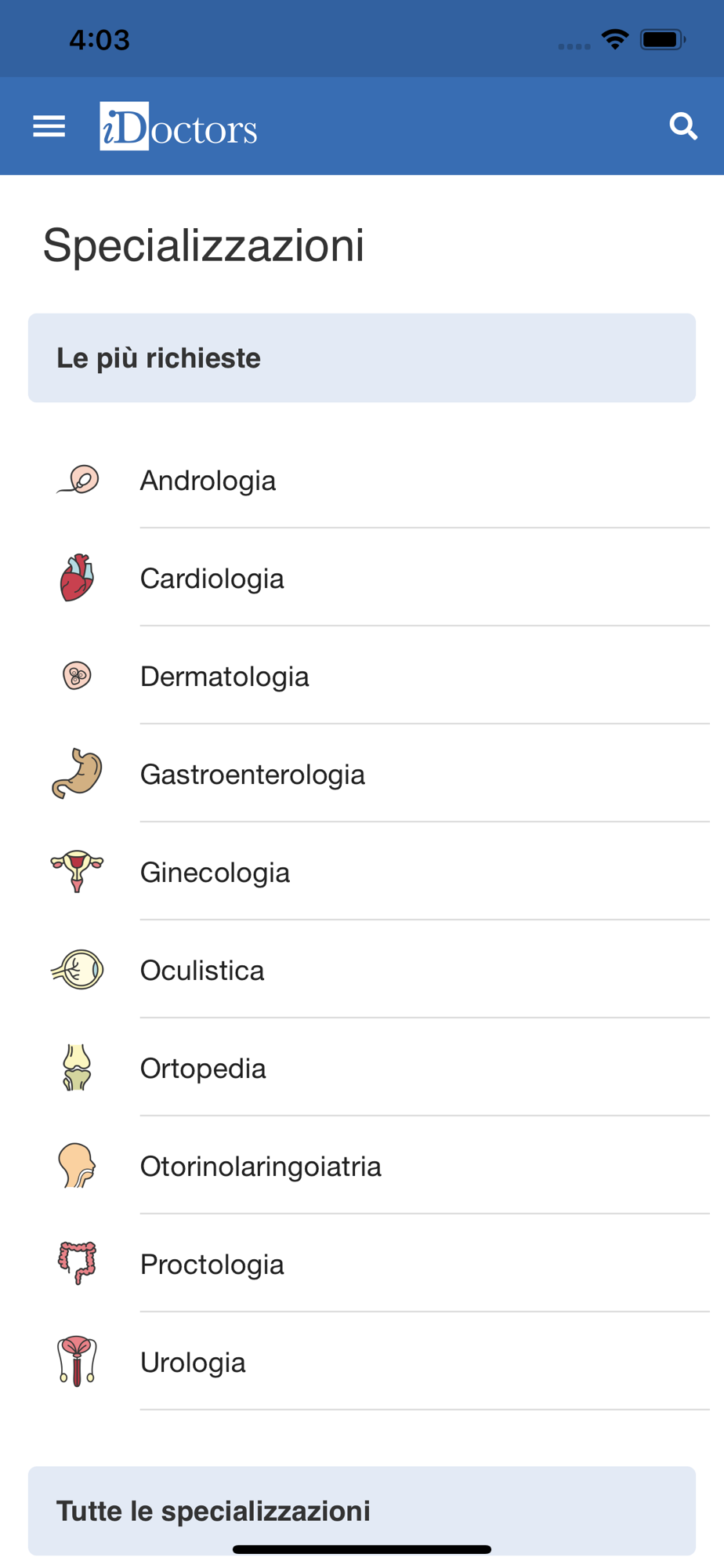Select Oculistica

[x=362, y=970]
